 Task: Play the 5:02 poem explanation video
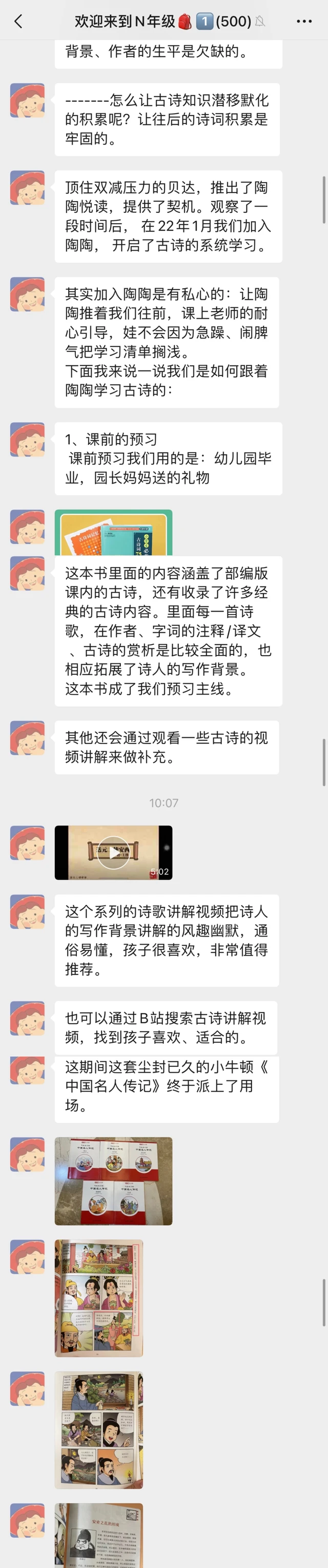coord(113,852)
